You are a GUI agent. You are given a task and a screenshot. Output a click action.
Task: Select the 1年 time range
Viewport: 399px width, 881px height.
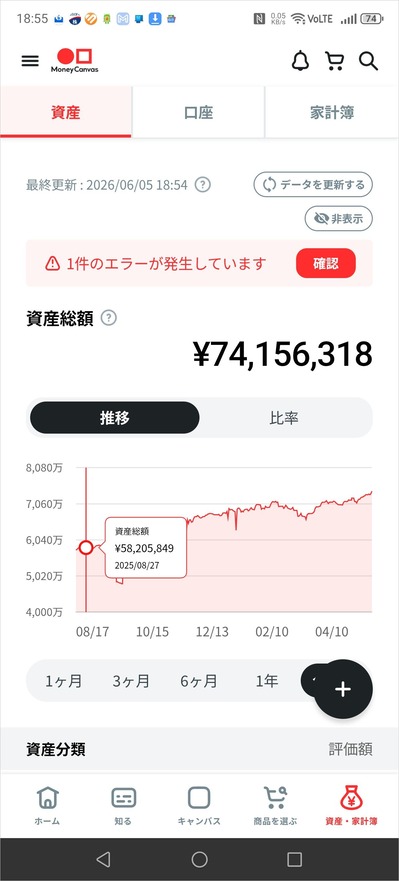[267, 681]
